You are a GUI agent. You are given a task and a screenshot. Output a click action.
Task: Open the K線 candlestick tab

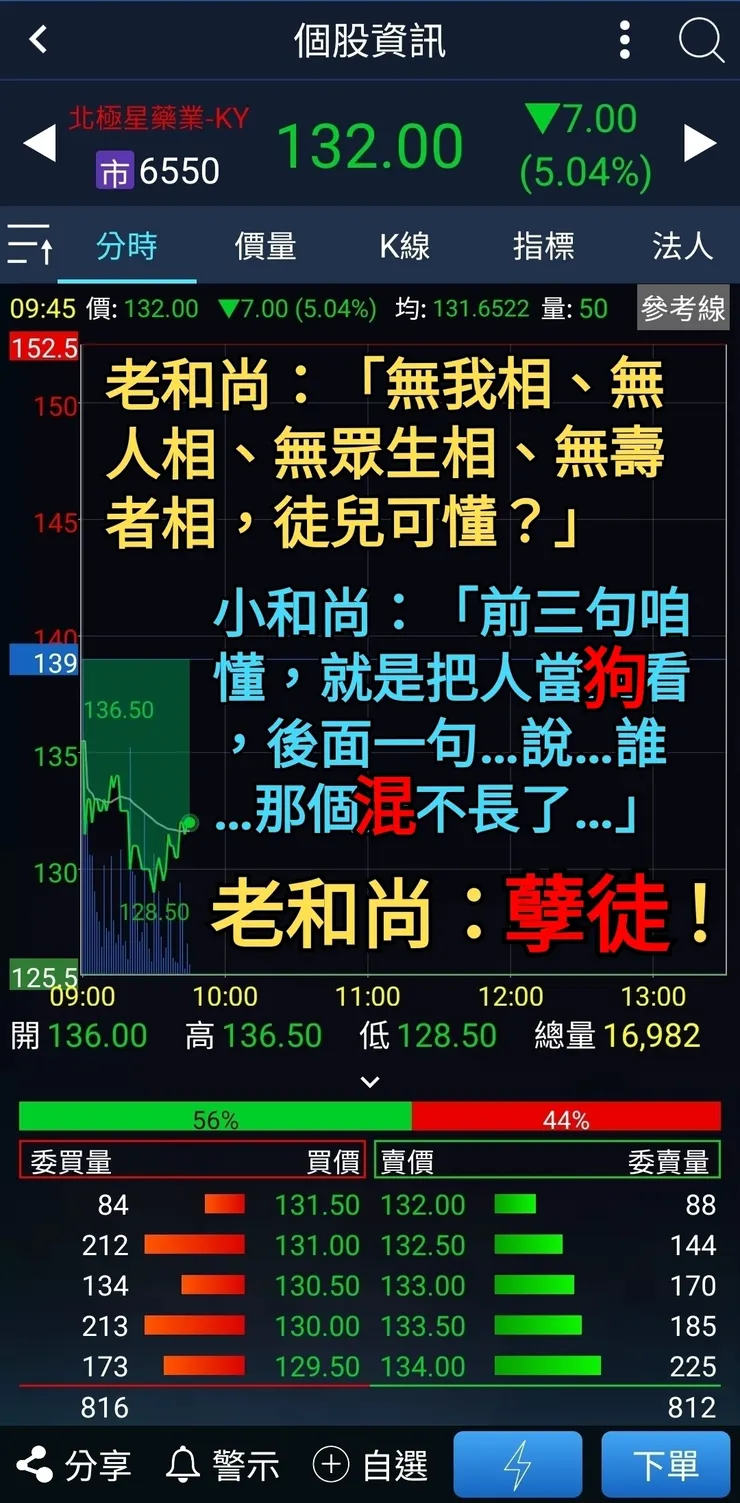coord(405,246)
